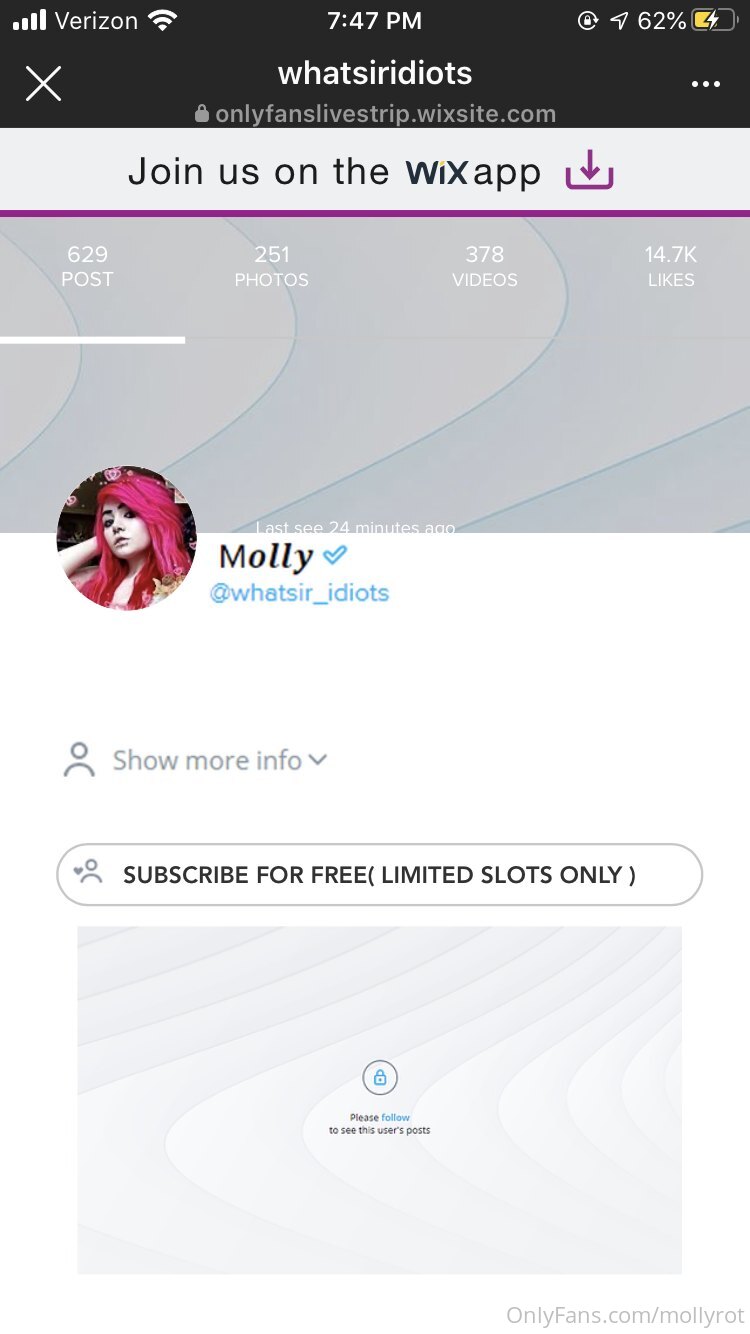The height and width of the screenshot is (1334, 750).
Task: Tap Subscribe for free button
Action: pyautogui.click(x=380, y=875)
